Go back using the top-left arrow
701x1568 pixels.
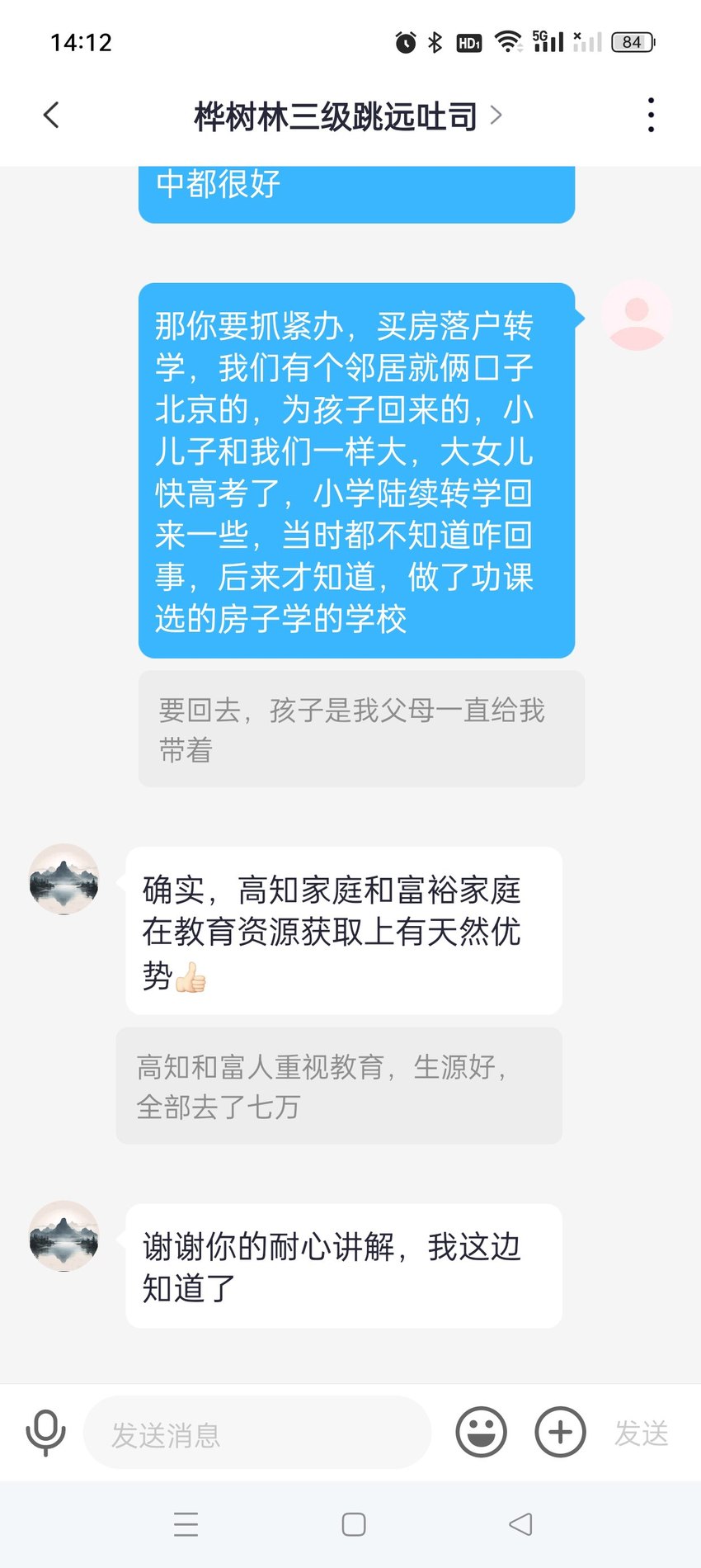click(51, 116)
